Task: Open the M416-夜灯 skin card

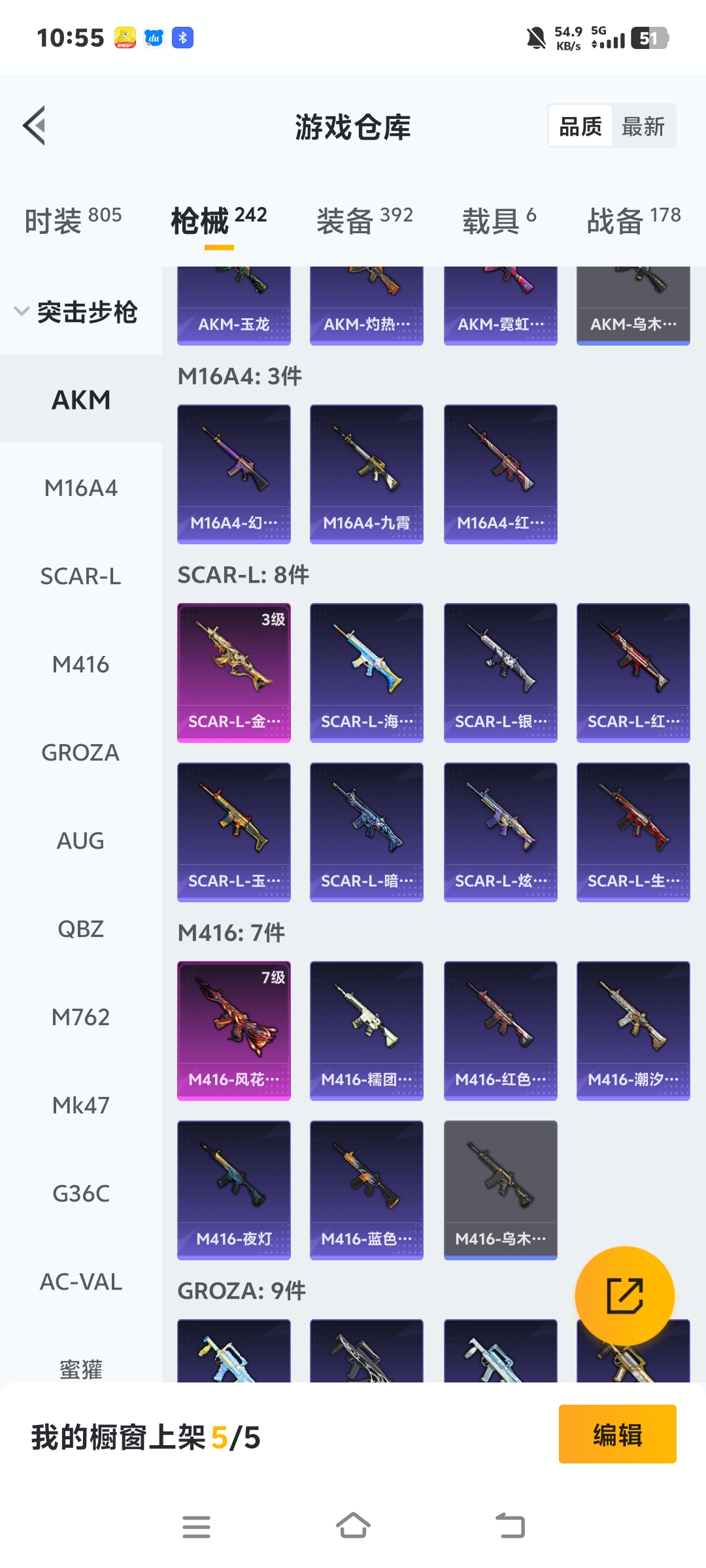Action: 233,1190
